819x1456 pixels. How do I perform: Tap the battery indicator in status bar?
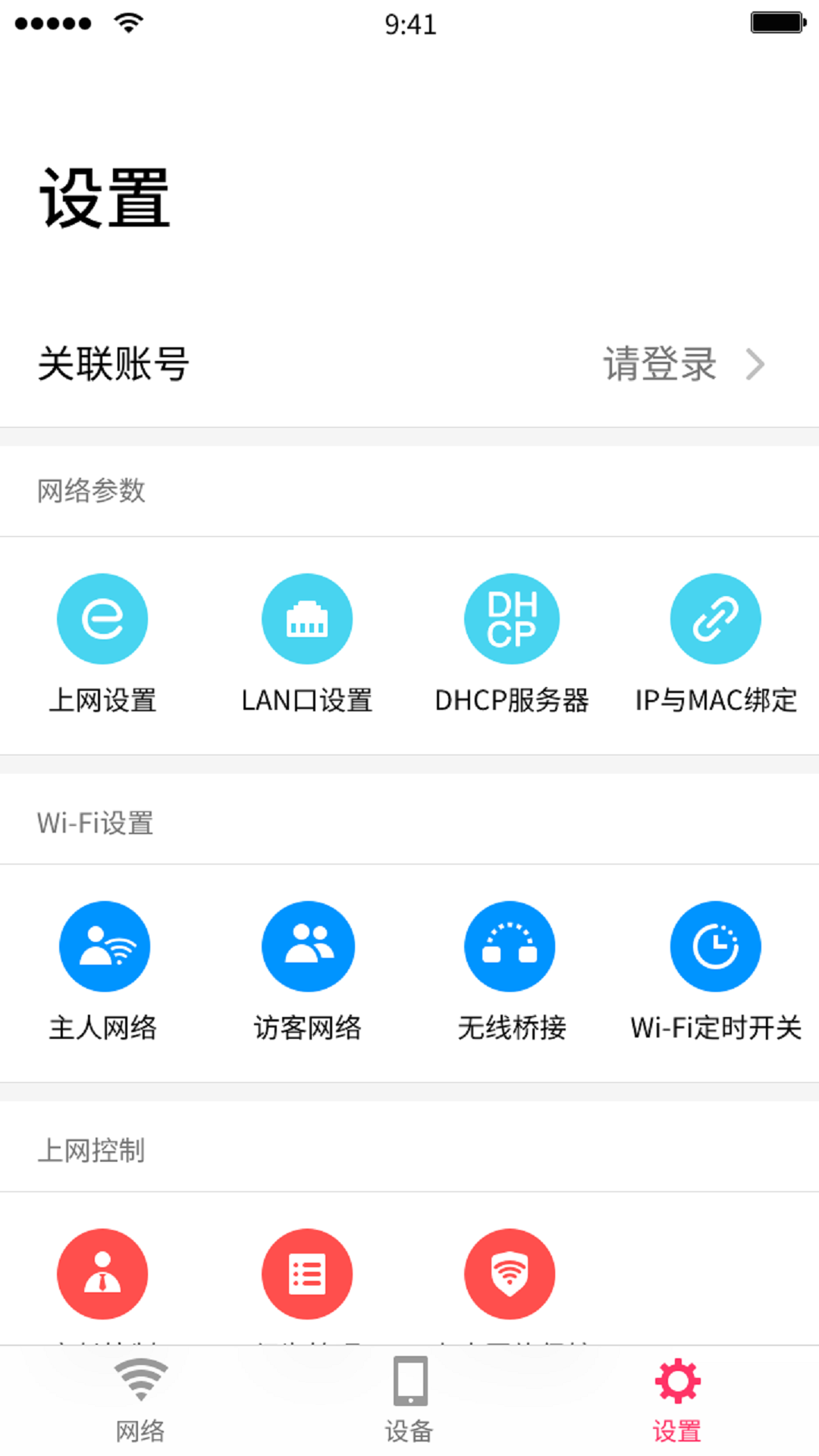pos(773,23)
